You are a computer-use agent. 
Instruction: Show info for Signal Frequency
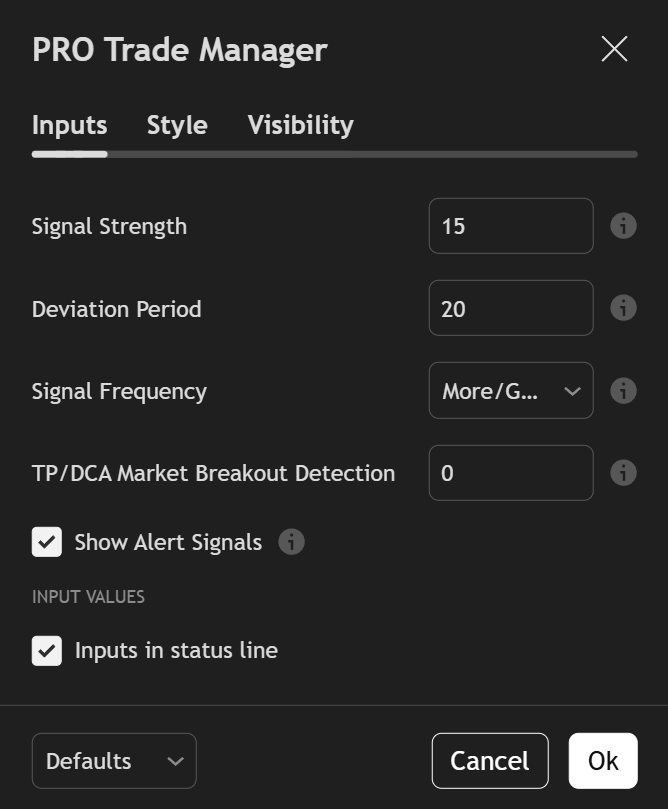click(x=623, y=391)
